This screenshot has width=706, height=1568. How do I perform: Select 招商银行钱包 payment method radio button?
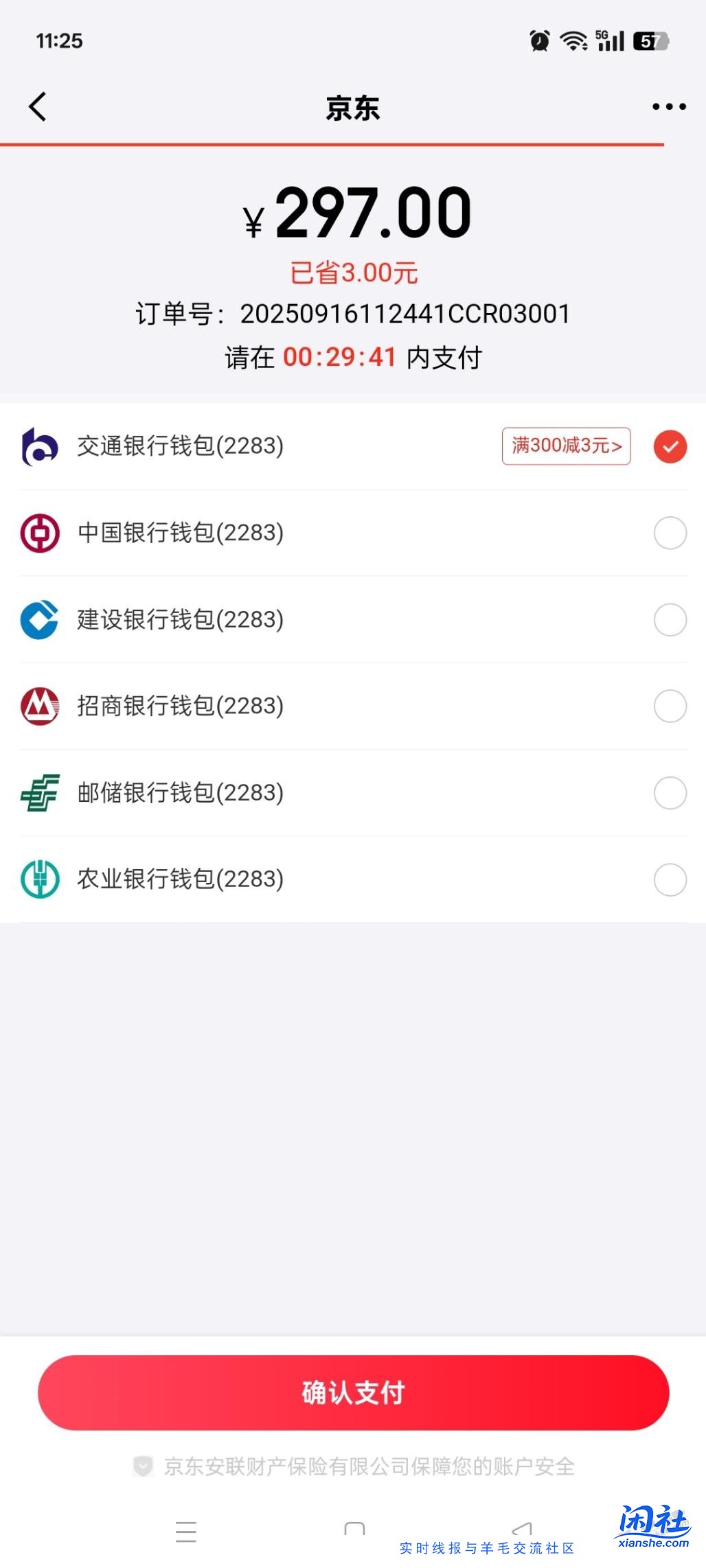click(670, 706)
